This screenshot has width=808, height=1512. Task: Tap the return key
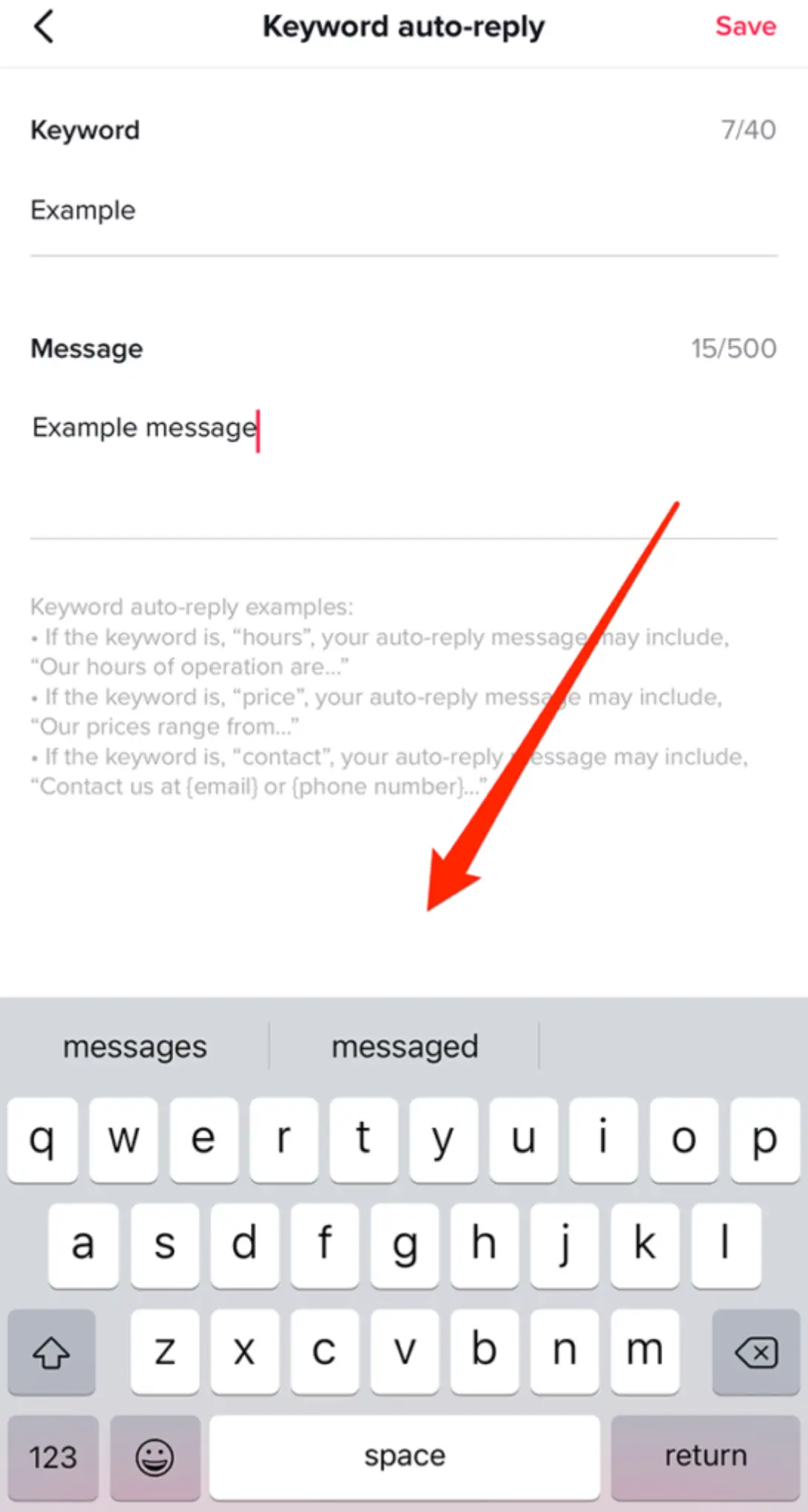705,1456
